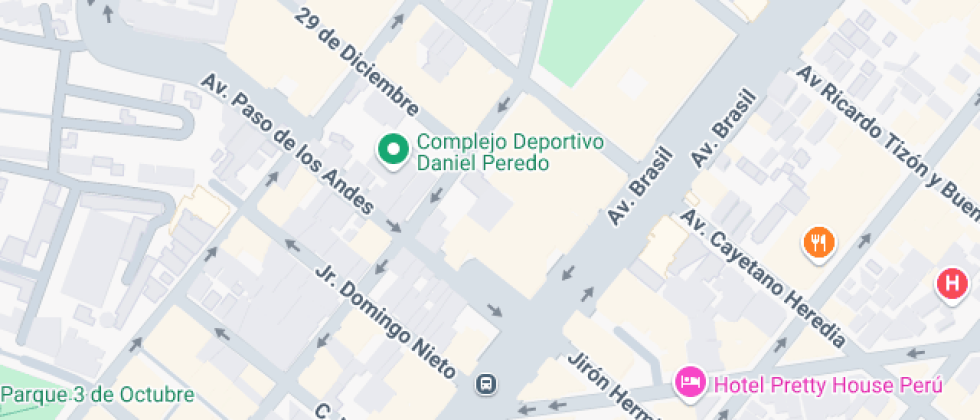Open the red hospital H marker
This screenshot has height=420, width=980.
950,283
